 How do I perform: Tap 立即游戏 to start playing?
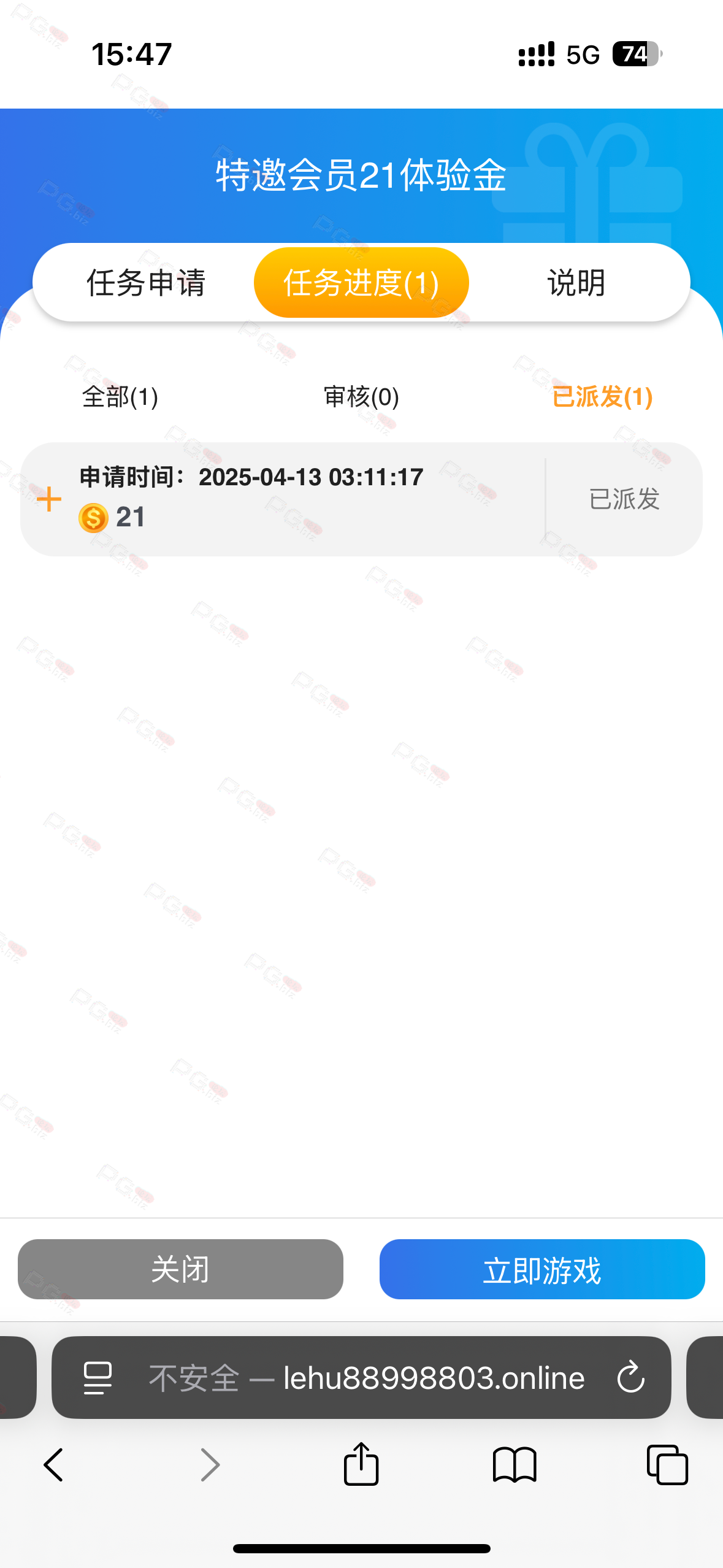point(542,1269)
